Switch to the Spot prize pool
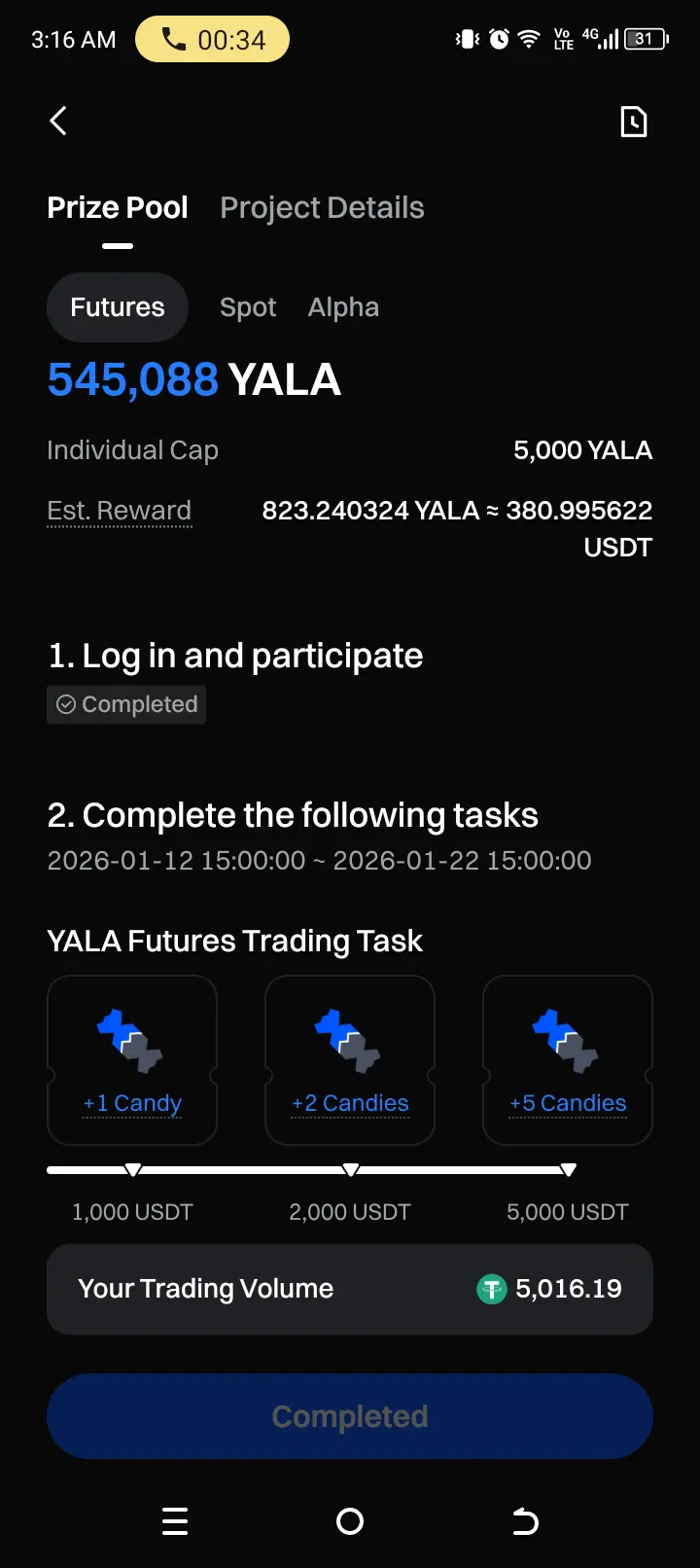This screenshot has height=1568, width=700. click(x=248, y=307)
